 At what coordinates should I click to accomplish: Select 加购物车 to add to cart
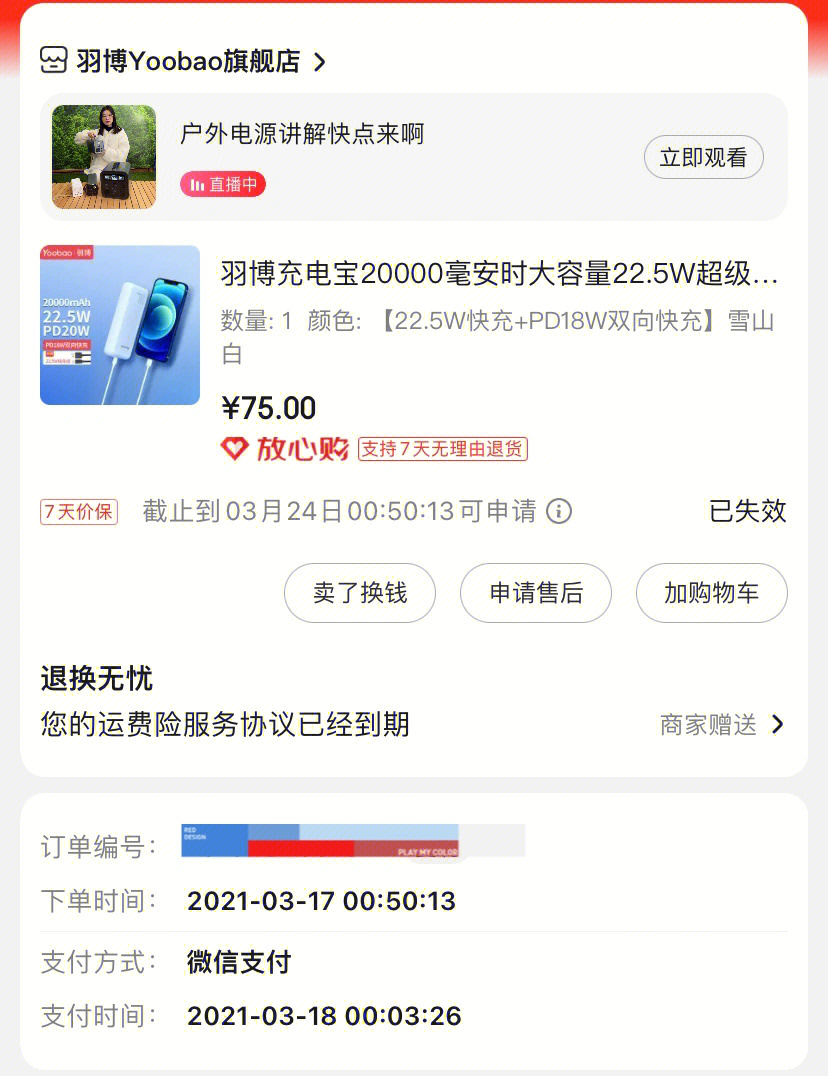pos(711,593)
